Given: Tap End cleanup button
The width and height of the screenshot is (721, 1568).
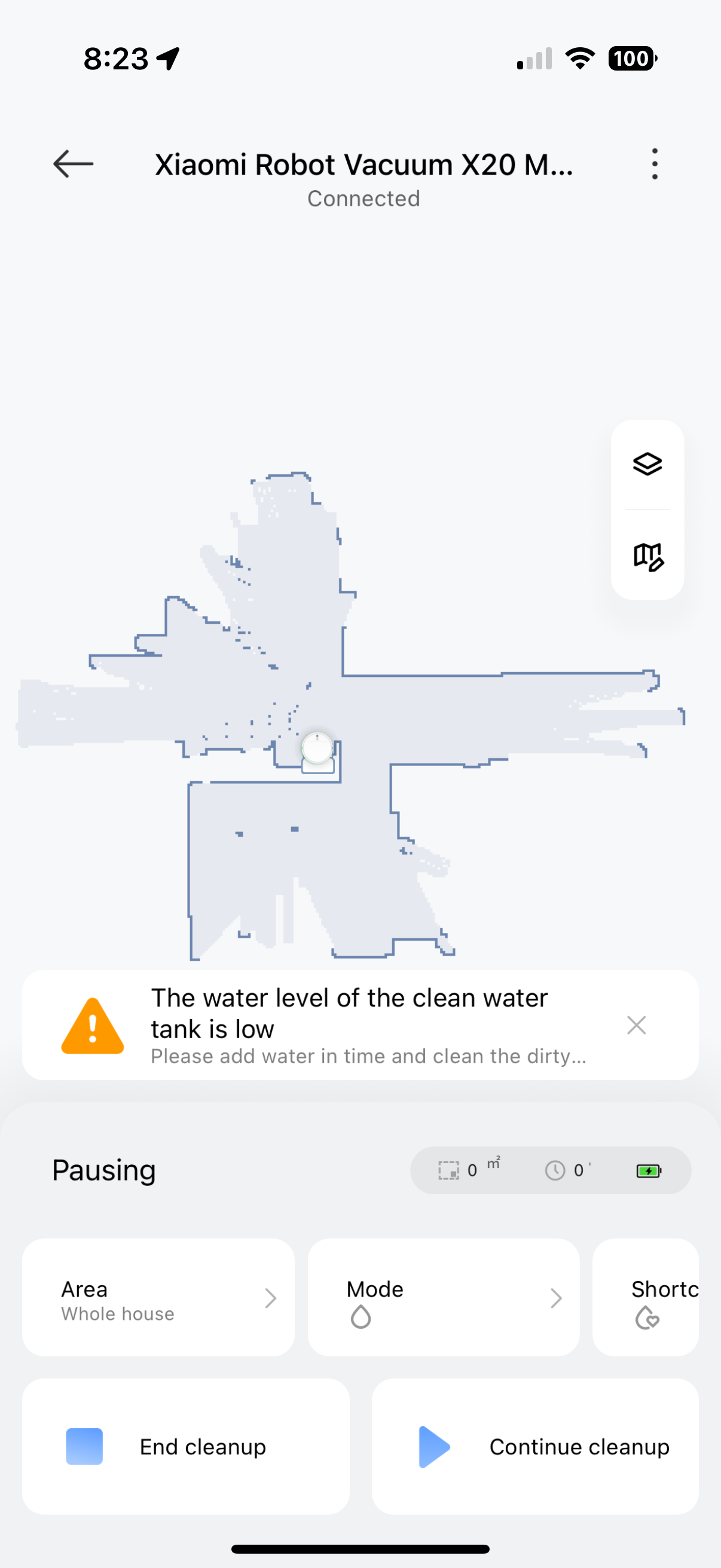Looking at the screenshot, I should tap(185, 1446).
